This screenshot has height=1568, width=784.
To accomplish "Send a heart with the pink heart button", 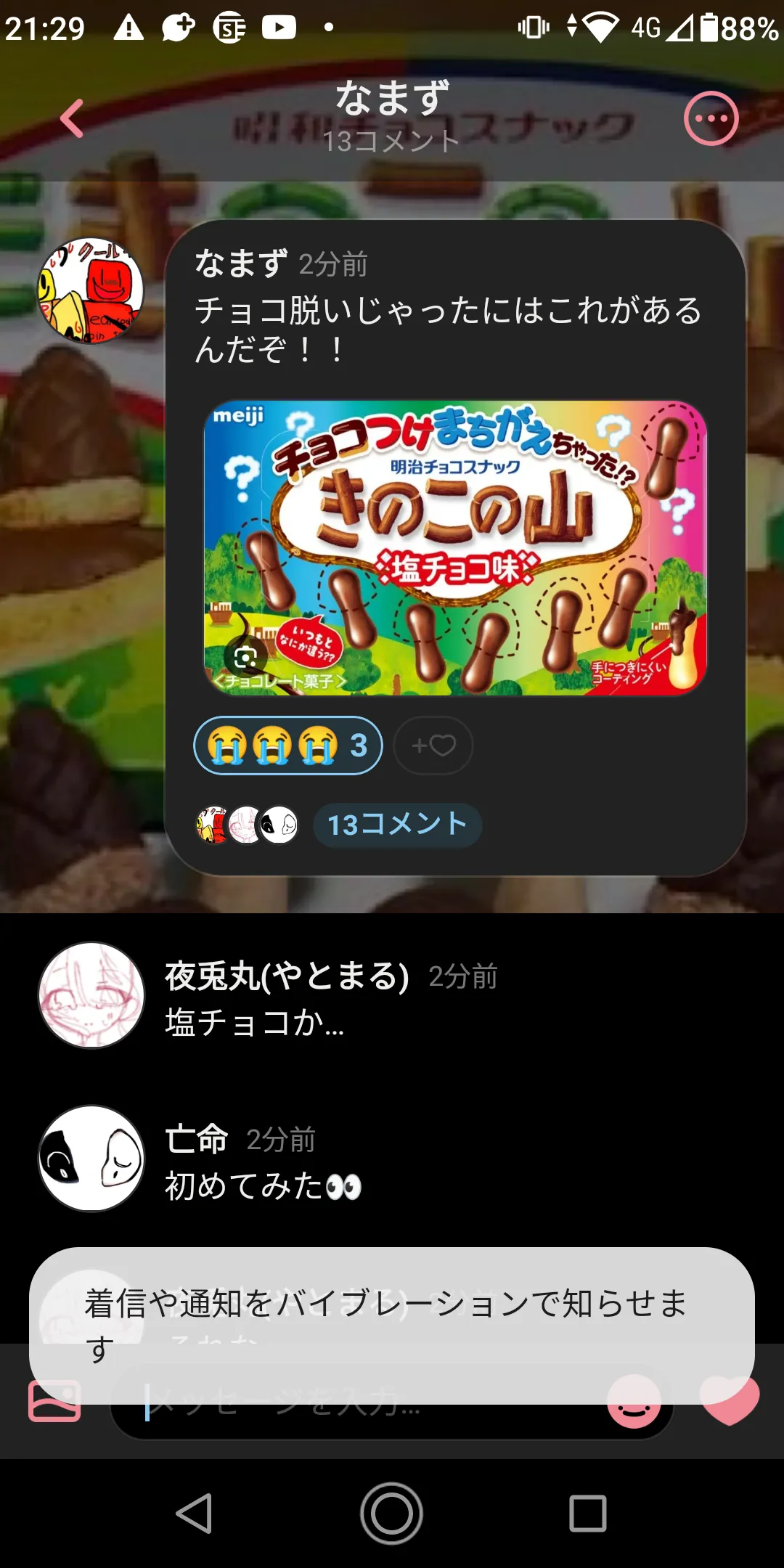I will point(730,1400).
